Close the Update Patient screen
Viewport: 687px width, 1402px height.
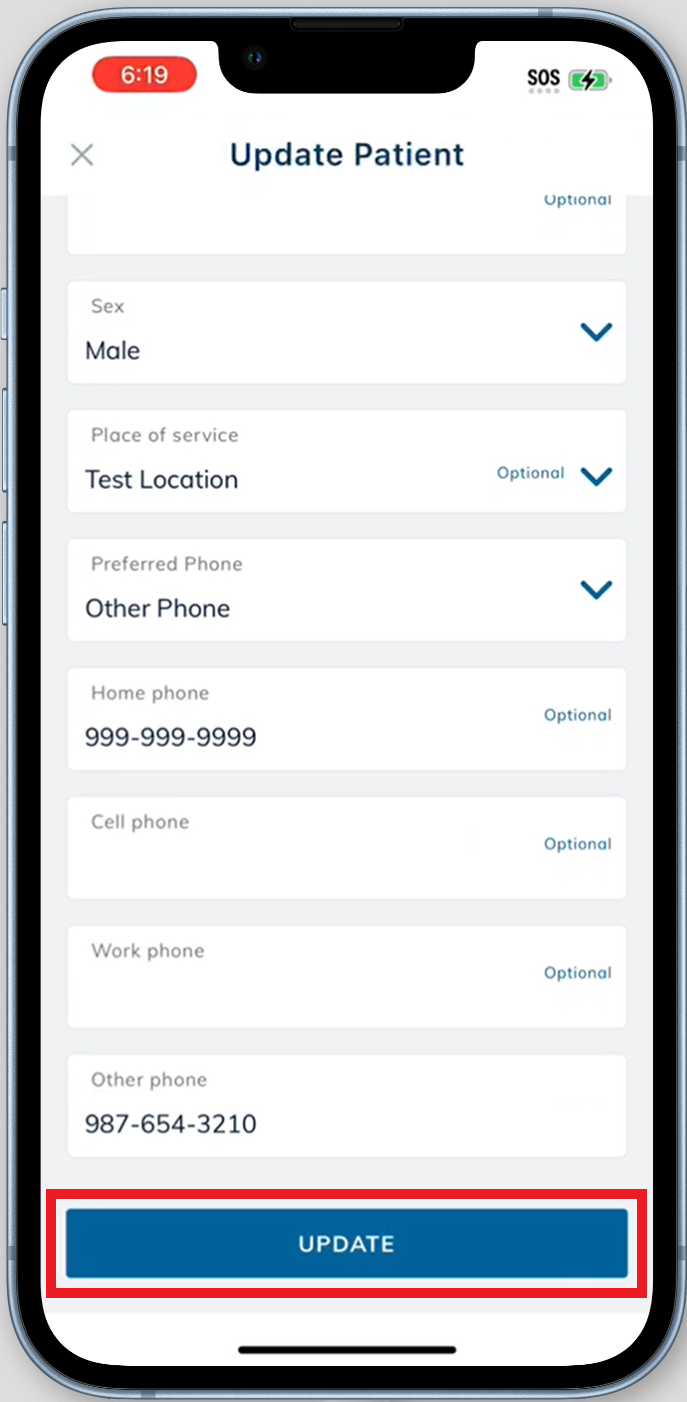coord(82,155)
